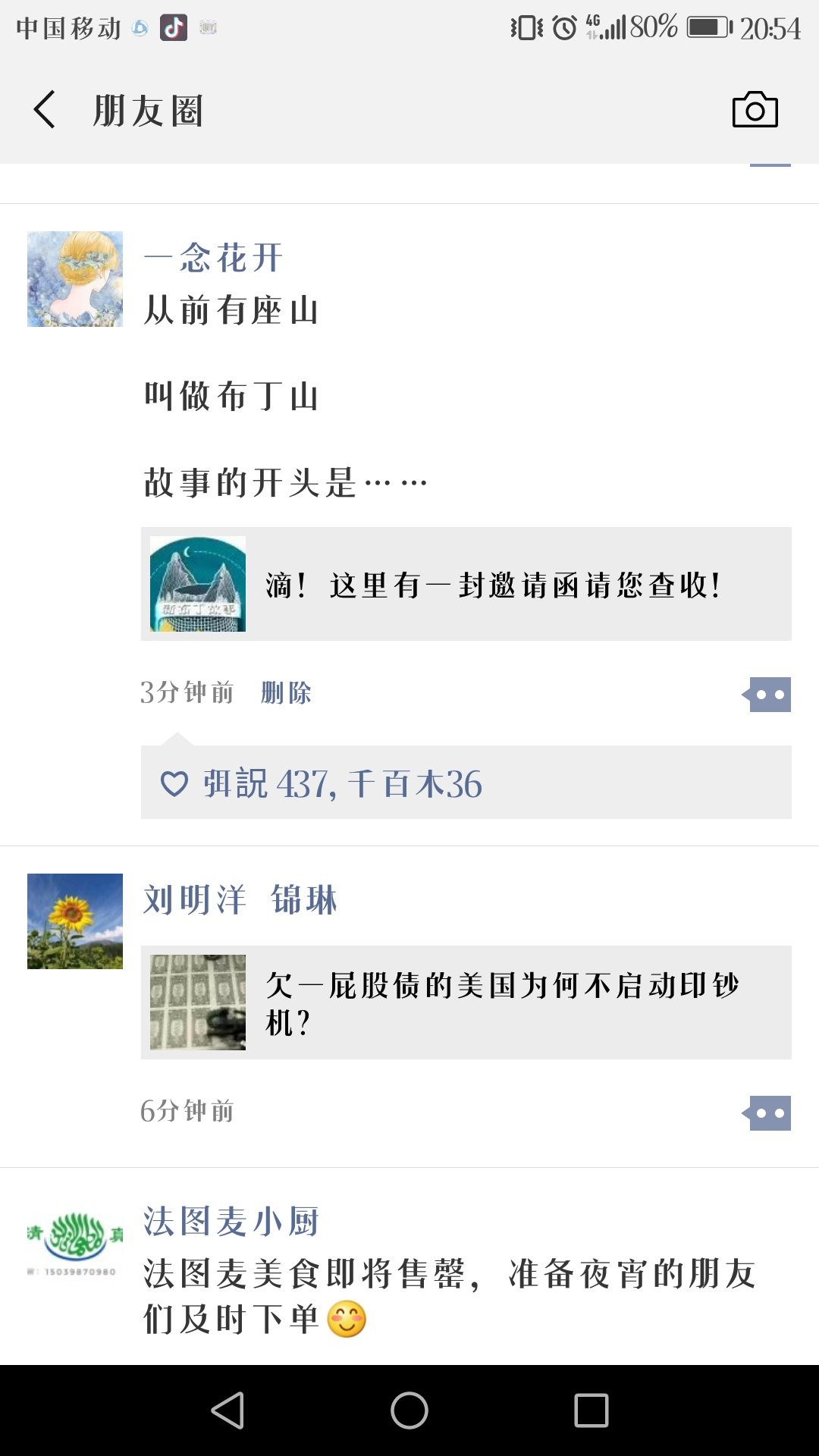View the profile of liker 千百木36
This screenshot has height=1456, width=819.
point(415,784)
